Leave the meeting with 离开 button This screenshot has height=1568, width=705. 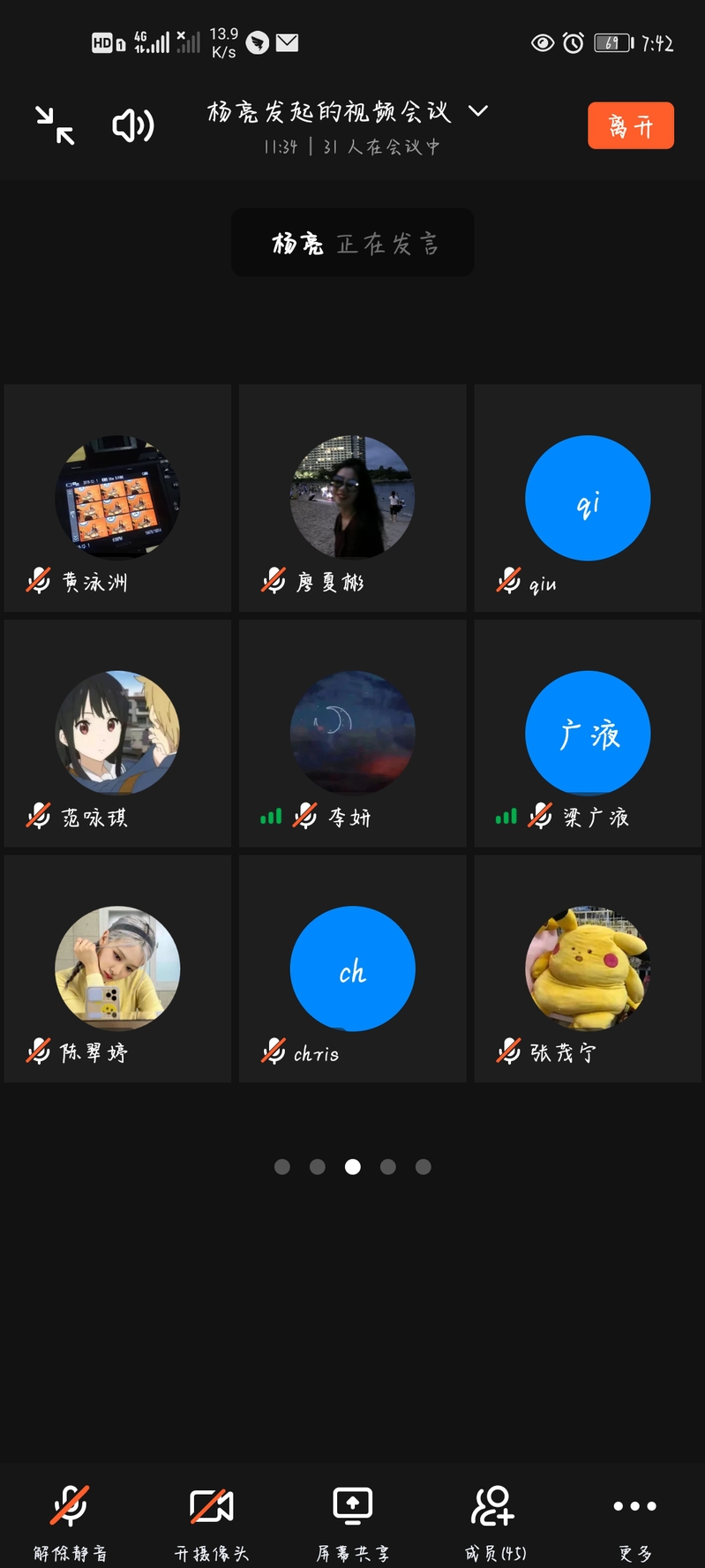point(630,126)
